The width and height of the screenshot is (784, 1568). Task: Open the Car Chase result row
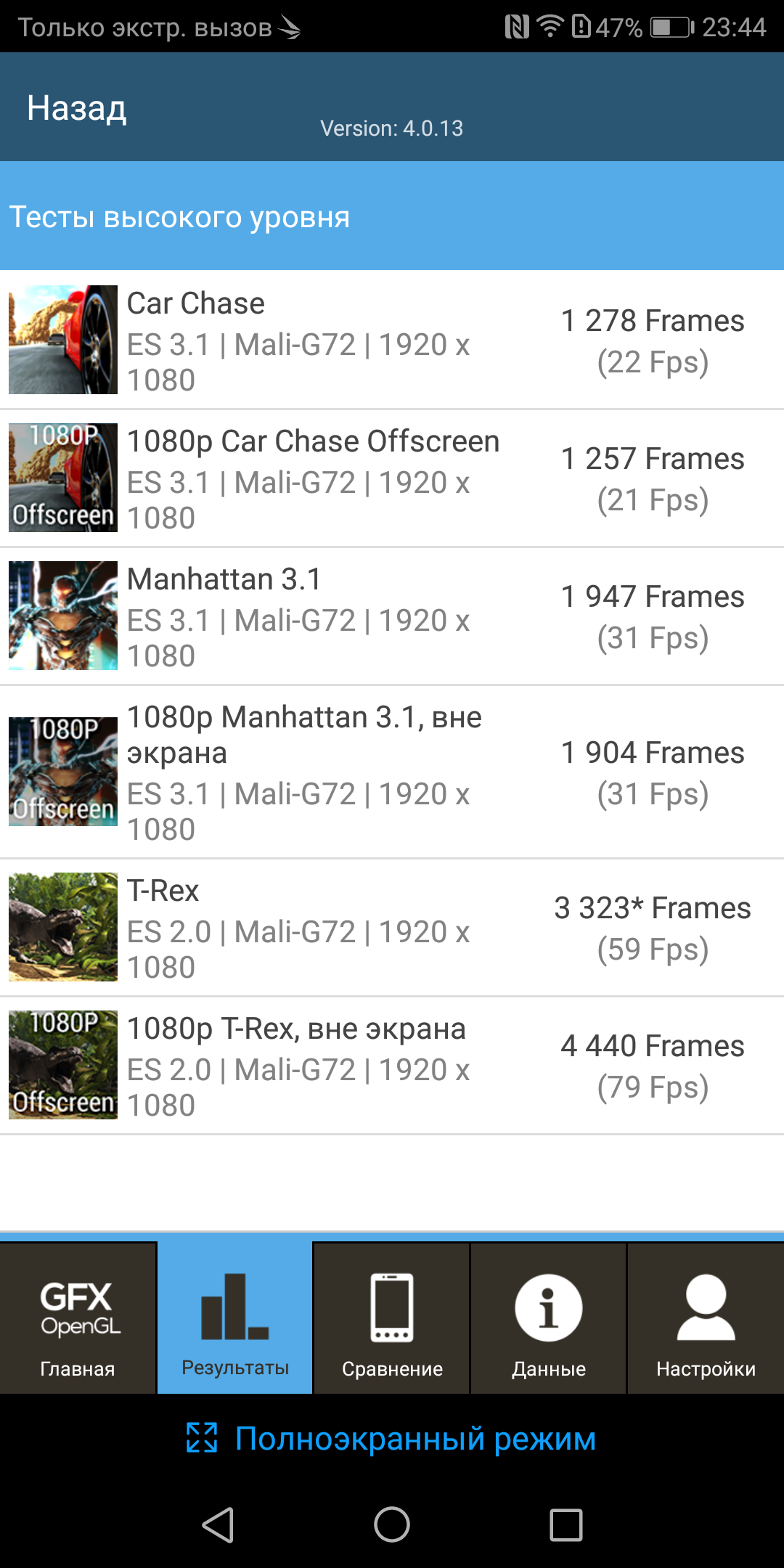point(392,340)
